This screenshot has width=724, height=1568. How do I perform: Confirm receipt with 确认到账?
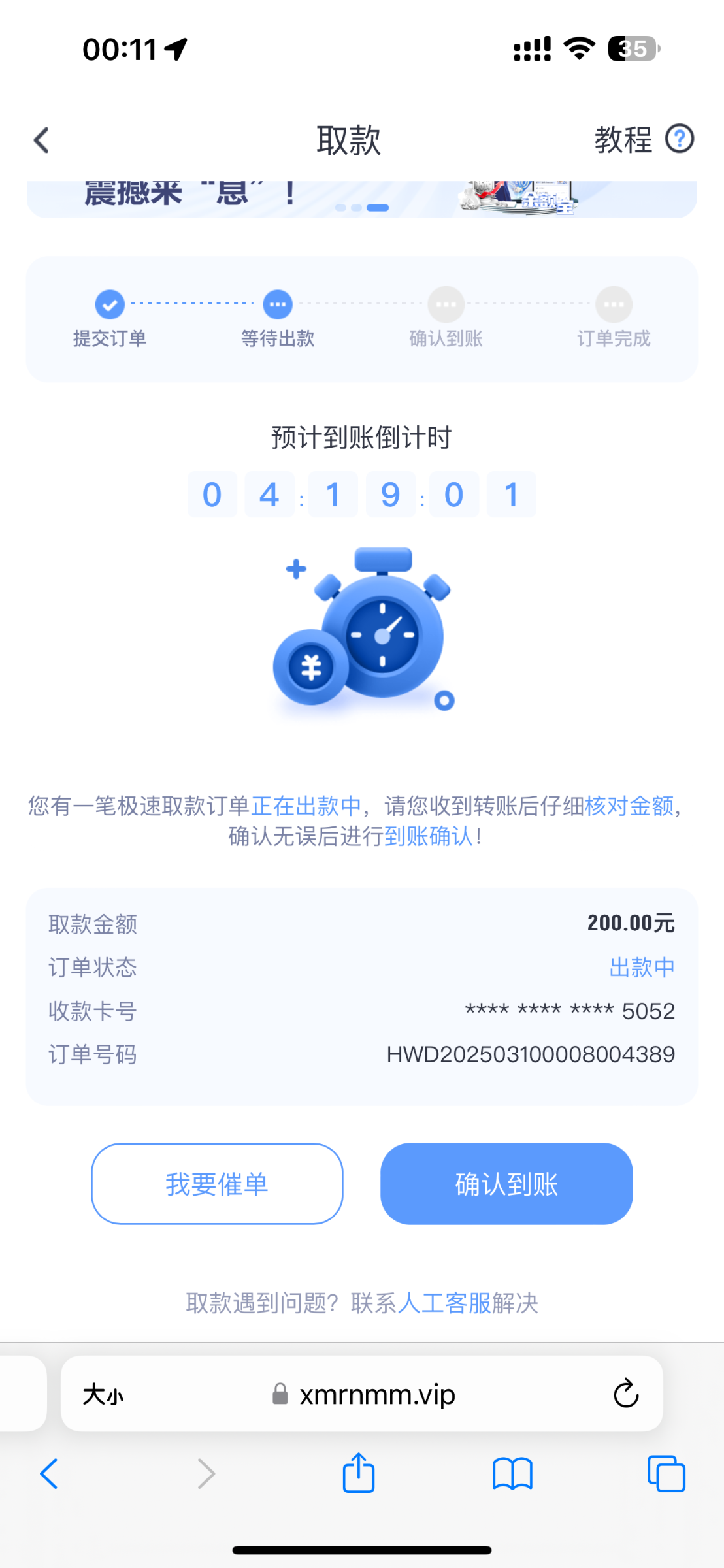pyautogui.click(x=506, y=1184)
